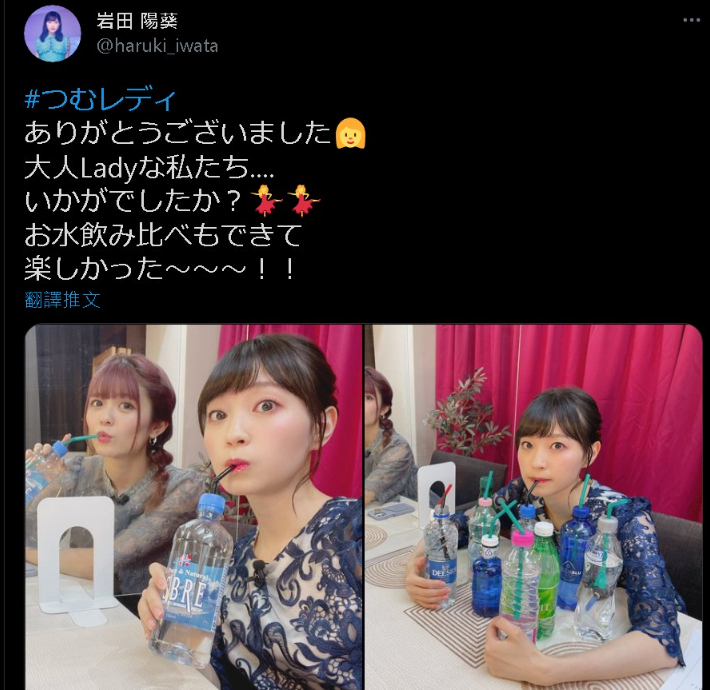Viewport: 710px width, 690px height.
Task: Open the left photo of two women drinking
Action: [x=193, y=505]
